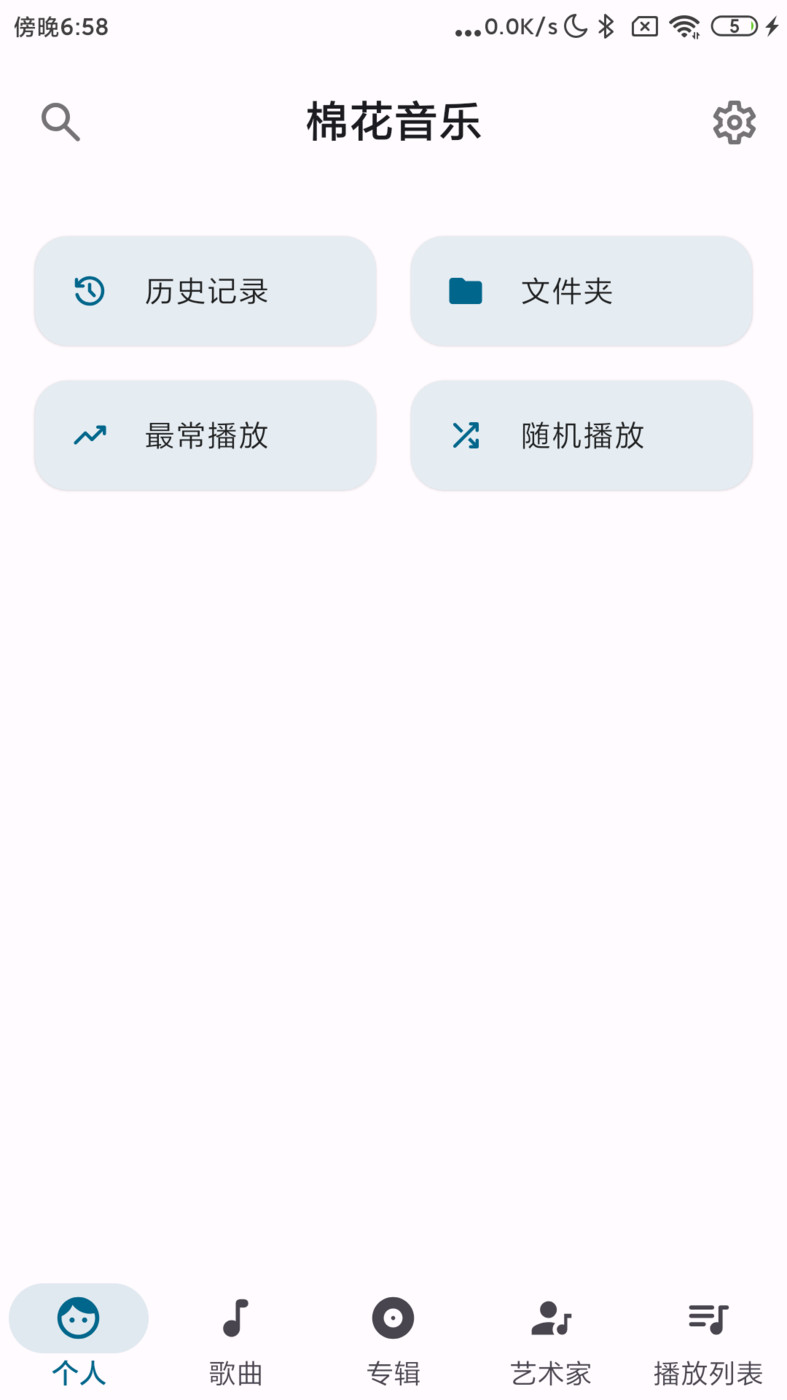Click the playlist icon for 播放列表

pos(707,1317)
